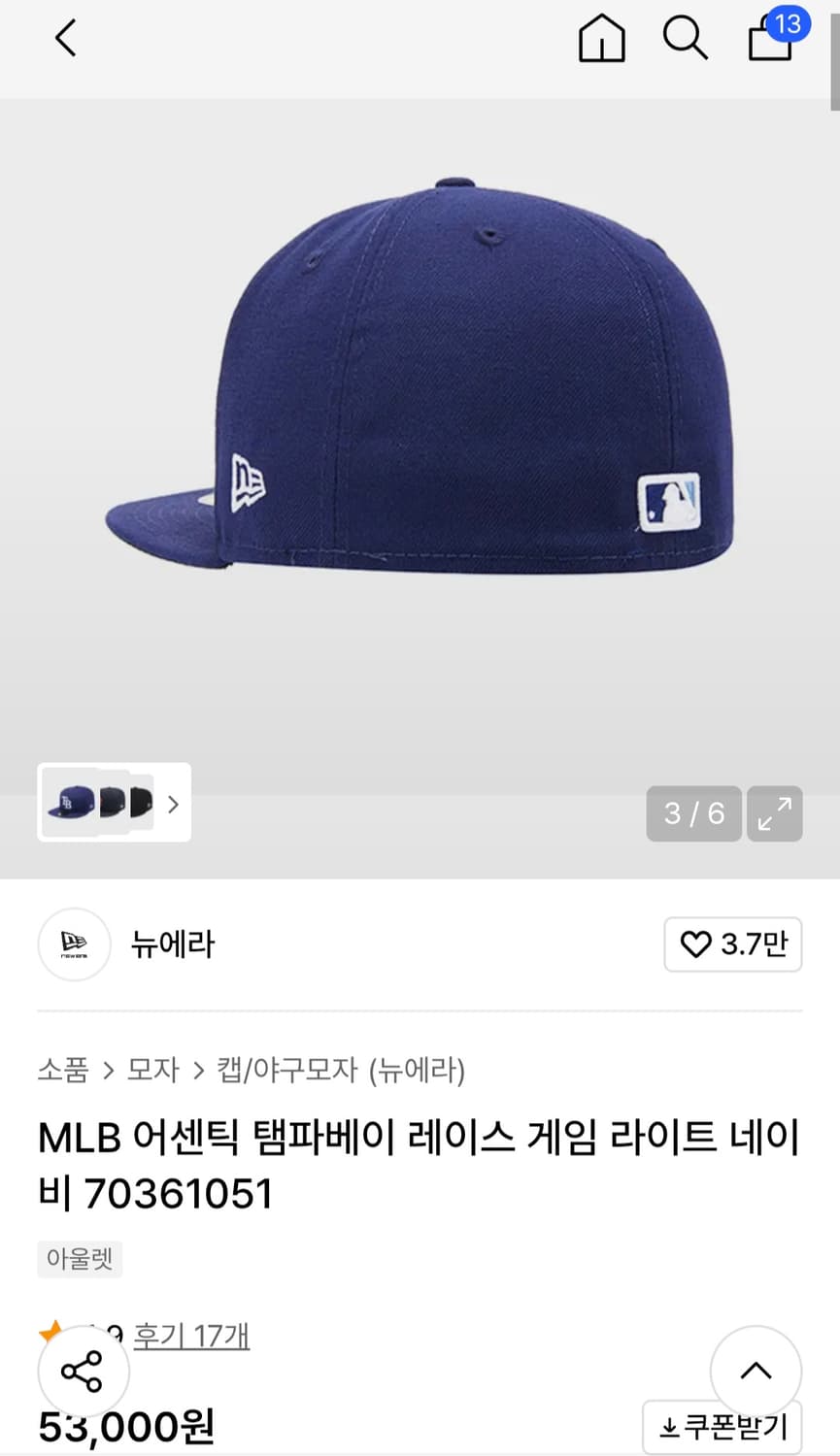Open the share options
This screenshot has height=1456, width=840.
pos(83,1371)
